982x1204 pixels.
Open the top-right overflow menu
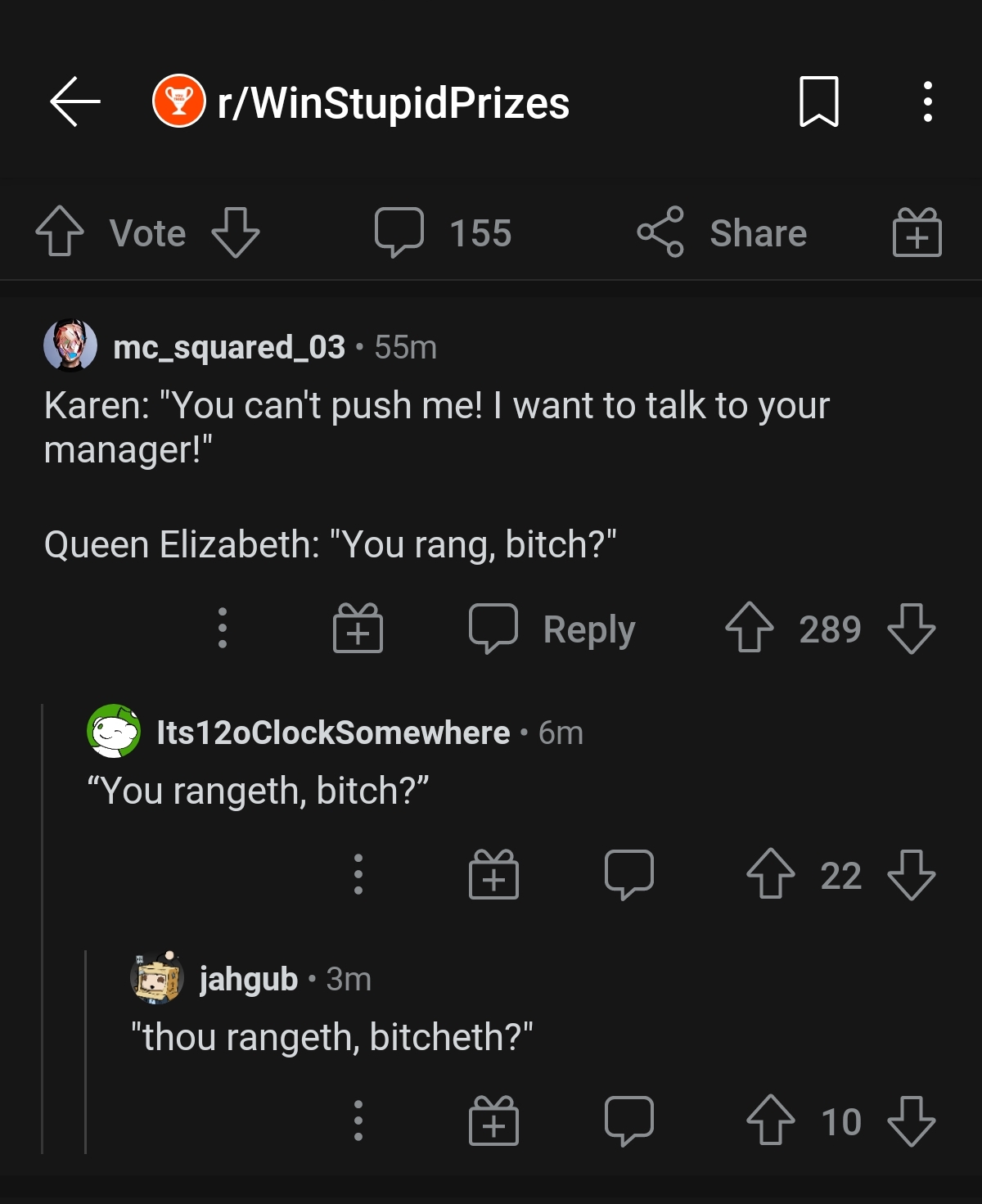pos(927,102)
